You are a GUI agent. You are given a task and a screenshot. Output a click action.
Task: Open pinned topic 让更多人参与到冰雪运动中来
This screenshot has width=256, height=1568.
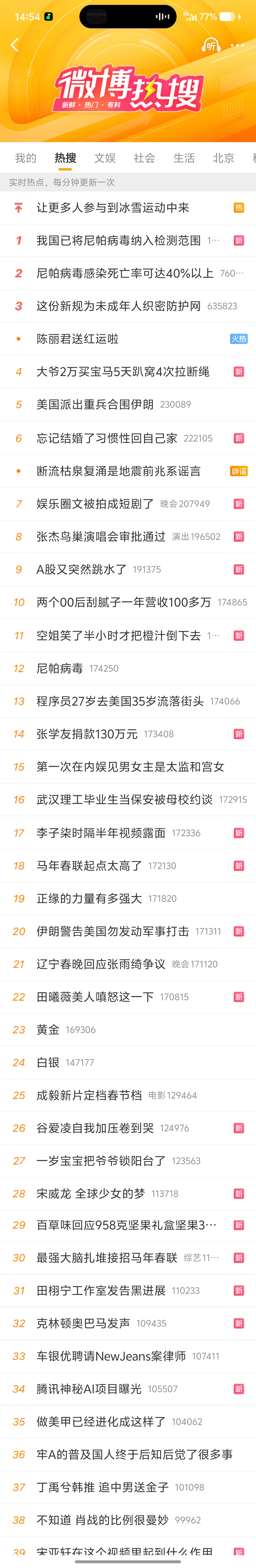(x=113, y=208)
